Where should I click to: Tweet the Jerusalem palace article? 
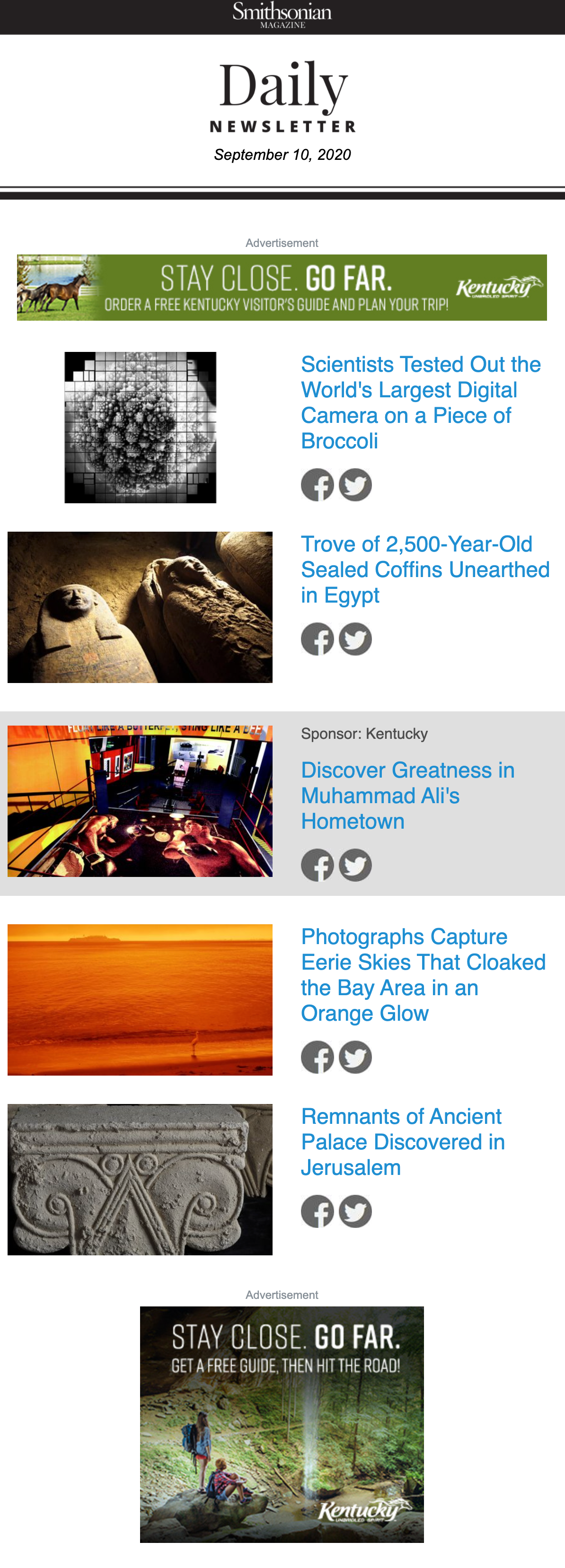[x=355, y=1211]
